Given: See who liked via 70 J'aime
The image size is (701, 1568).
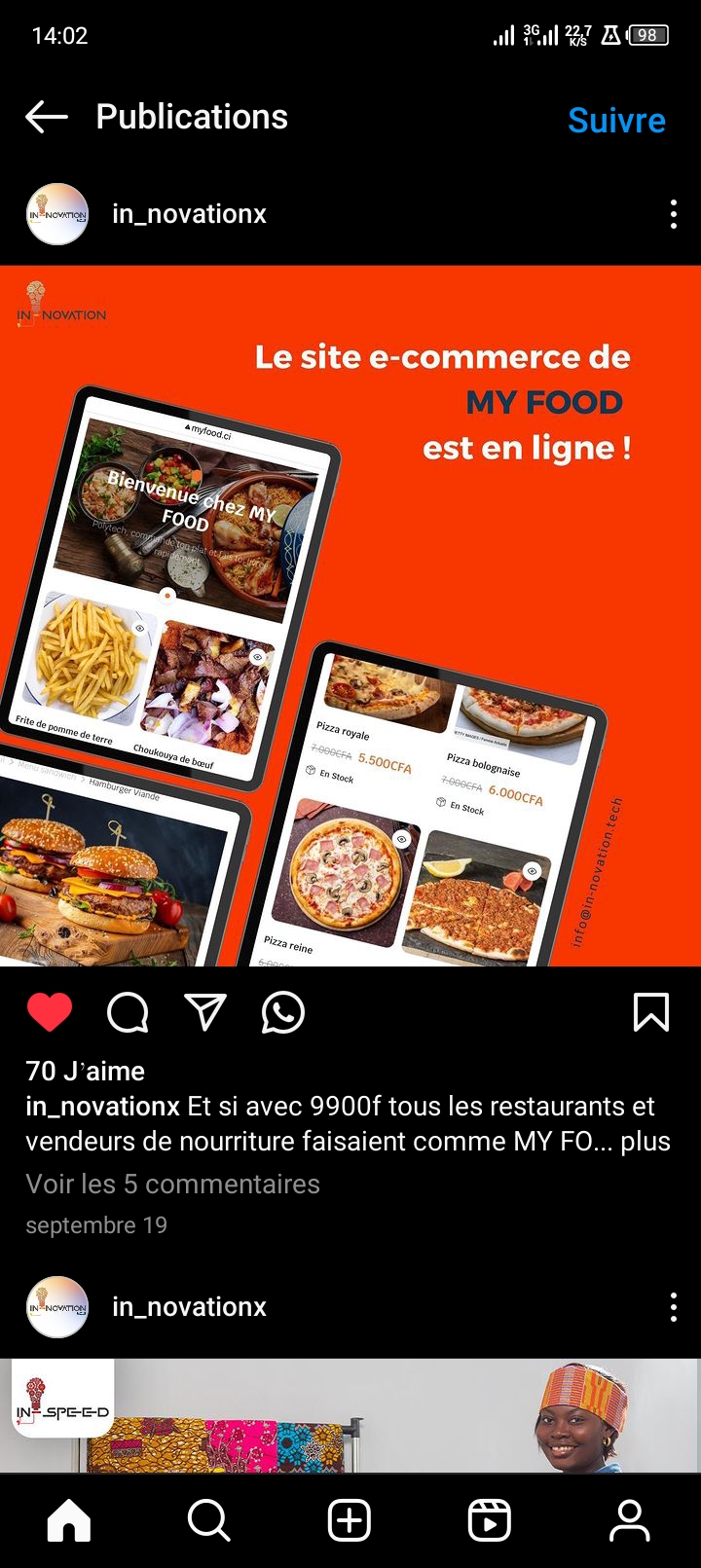Looking at the screenshot, I should 86,1071.
